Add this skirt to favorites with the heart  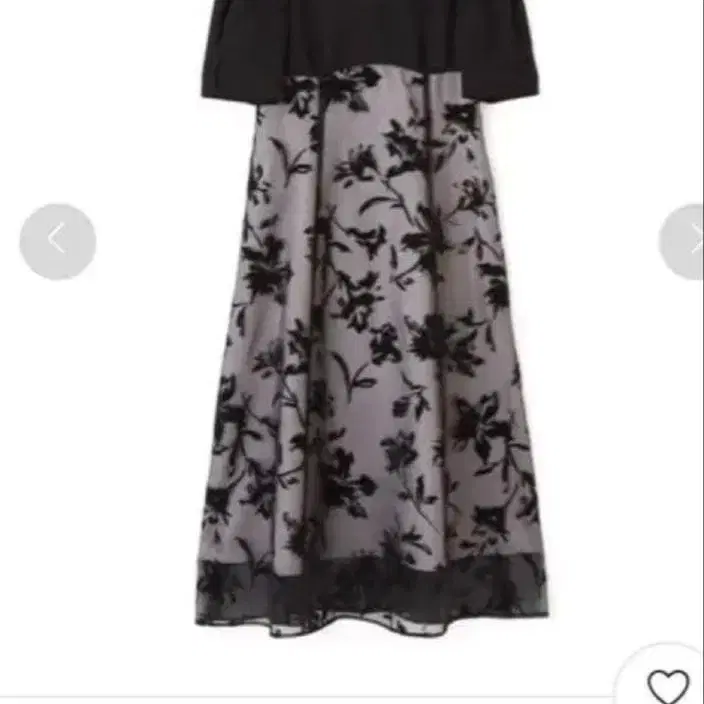click(667, 685)
